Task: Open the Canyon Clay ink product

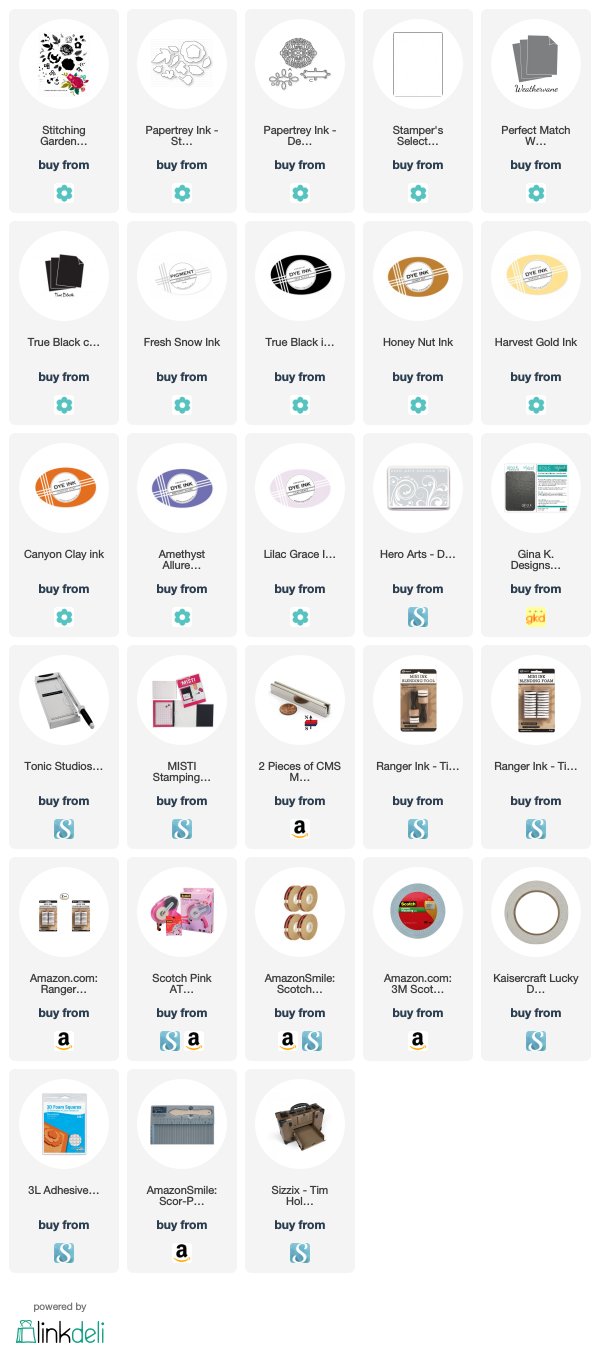Action: point(64,535)
